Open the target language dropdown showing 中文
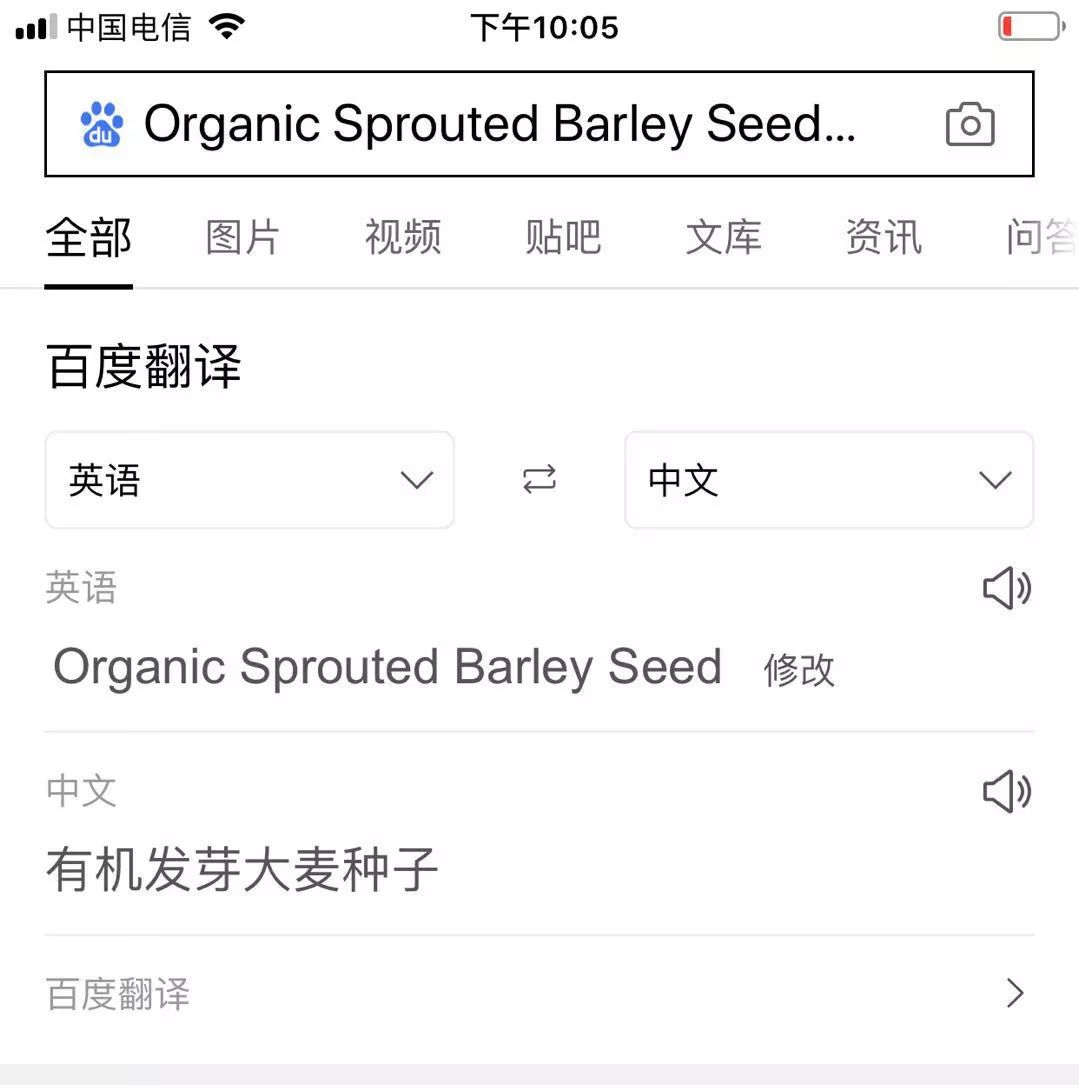The height and width of the screenshot is (1091, 1079). (x=828, y=480)
